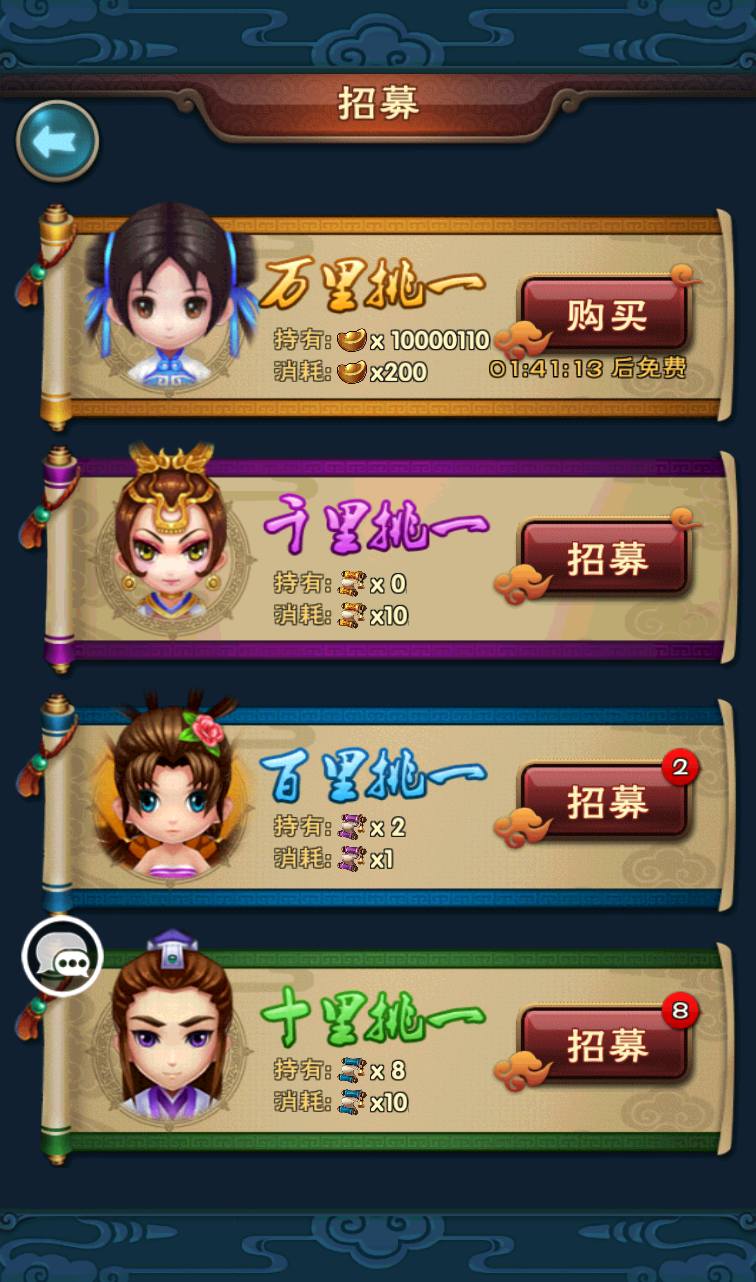Tap 购买 on the 万里挑一 scroll
Image resolution: width=756 pixels, height=1282 pixels.
click(x=606, y=316)
